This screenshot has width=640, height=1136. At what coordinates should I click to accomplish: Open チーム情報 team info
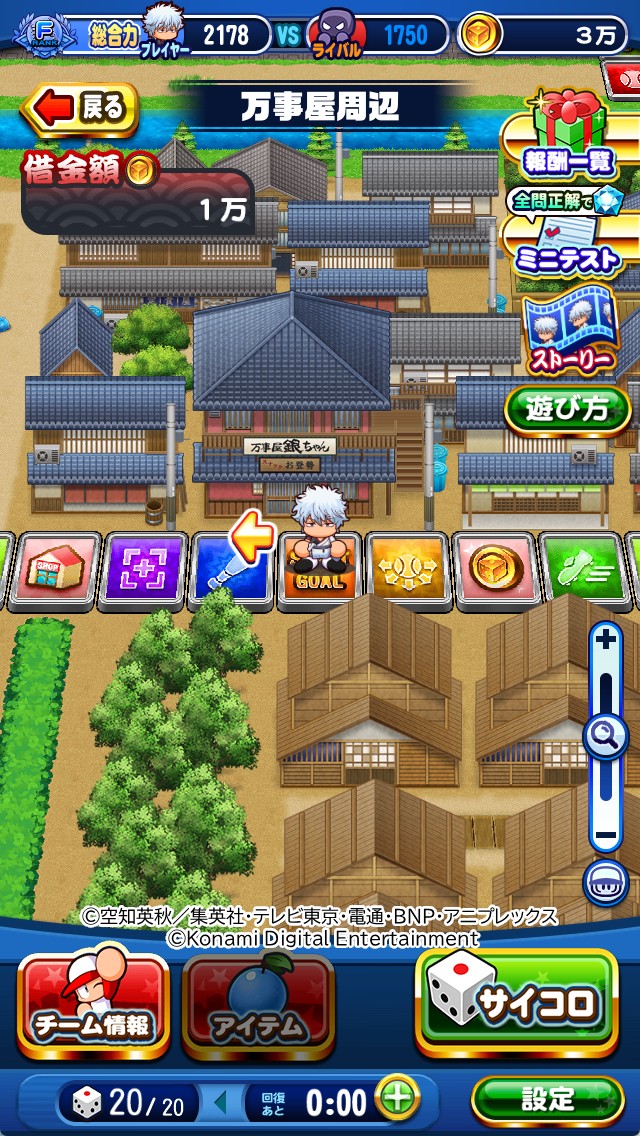coord(93,1005)
